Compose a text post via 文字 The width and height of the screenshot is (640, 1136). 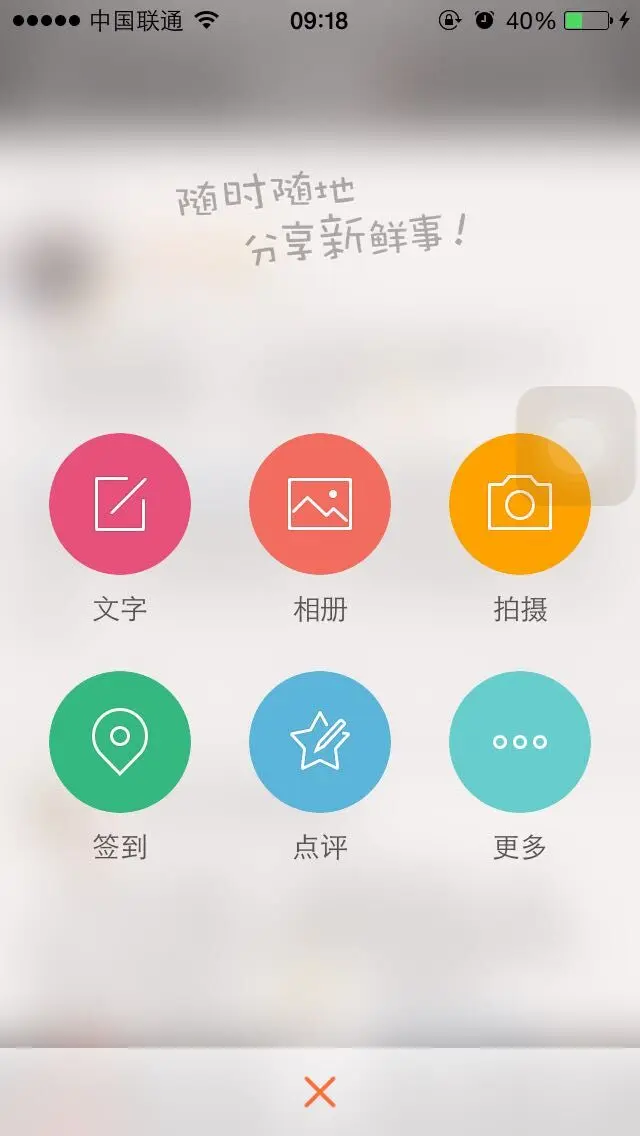(120, 504)
